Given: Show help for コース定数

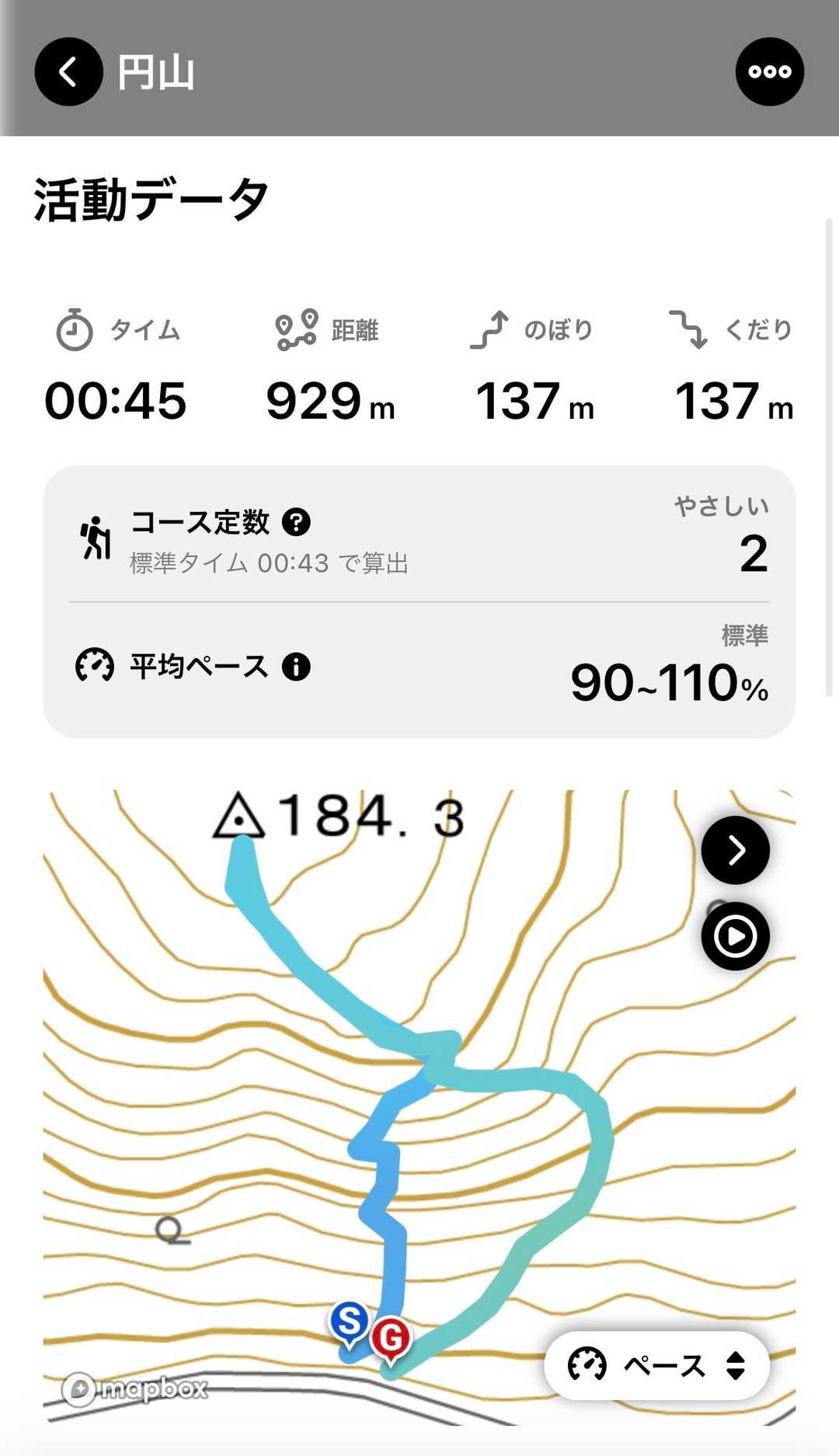Looking at the screenshot, I should (x=296, y=522).
